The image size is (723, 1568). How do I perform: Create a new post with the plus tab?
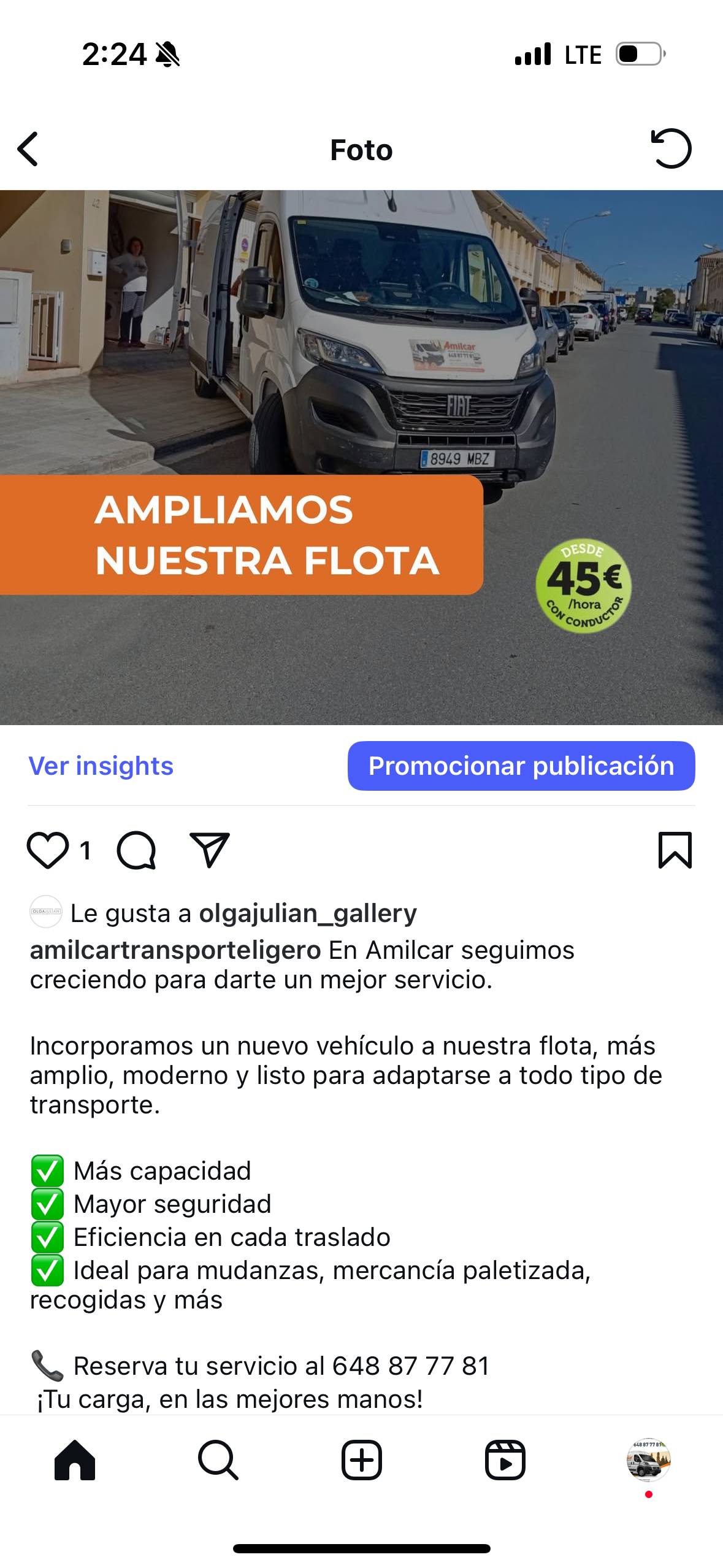click(361, 1460)
